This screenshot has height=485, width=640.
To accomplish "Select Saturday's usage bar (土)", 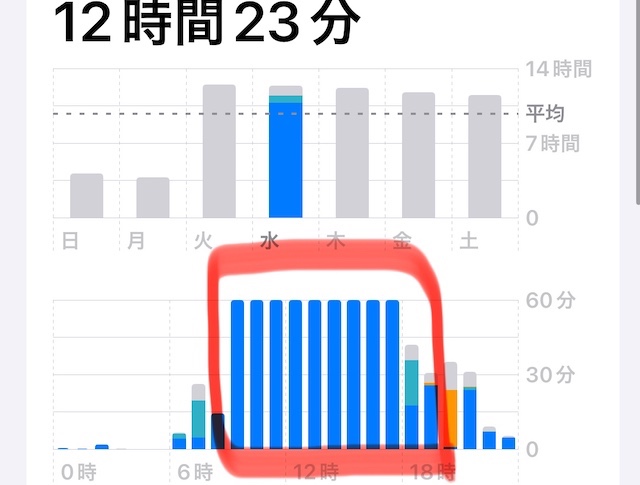I will (484, 157).
